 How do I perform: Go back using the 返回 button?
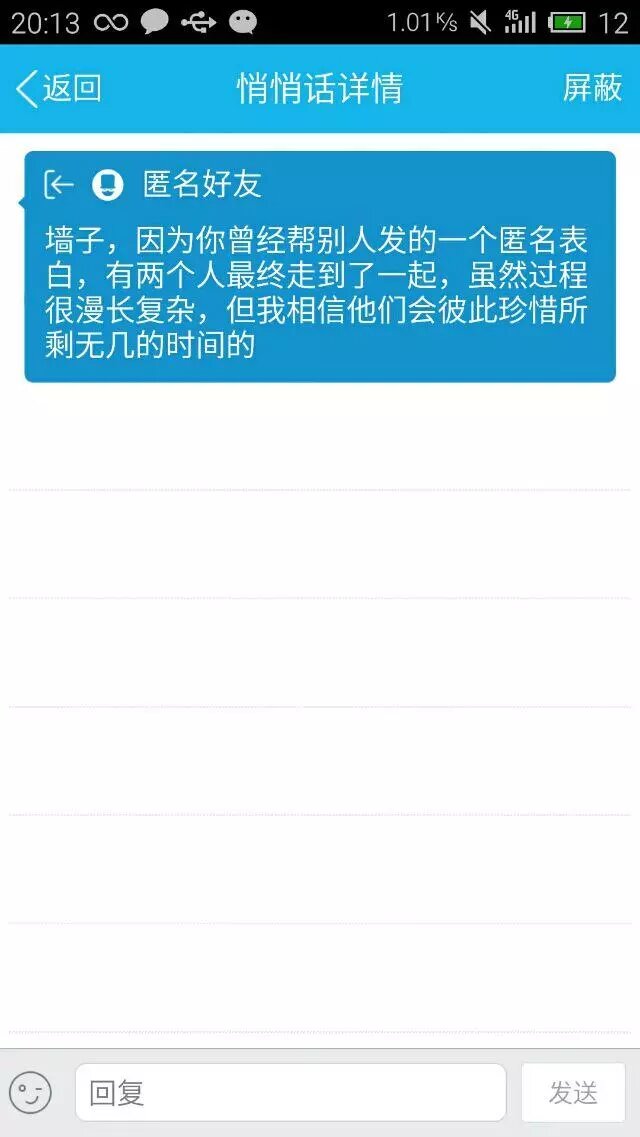point(58,88)
